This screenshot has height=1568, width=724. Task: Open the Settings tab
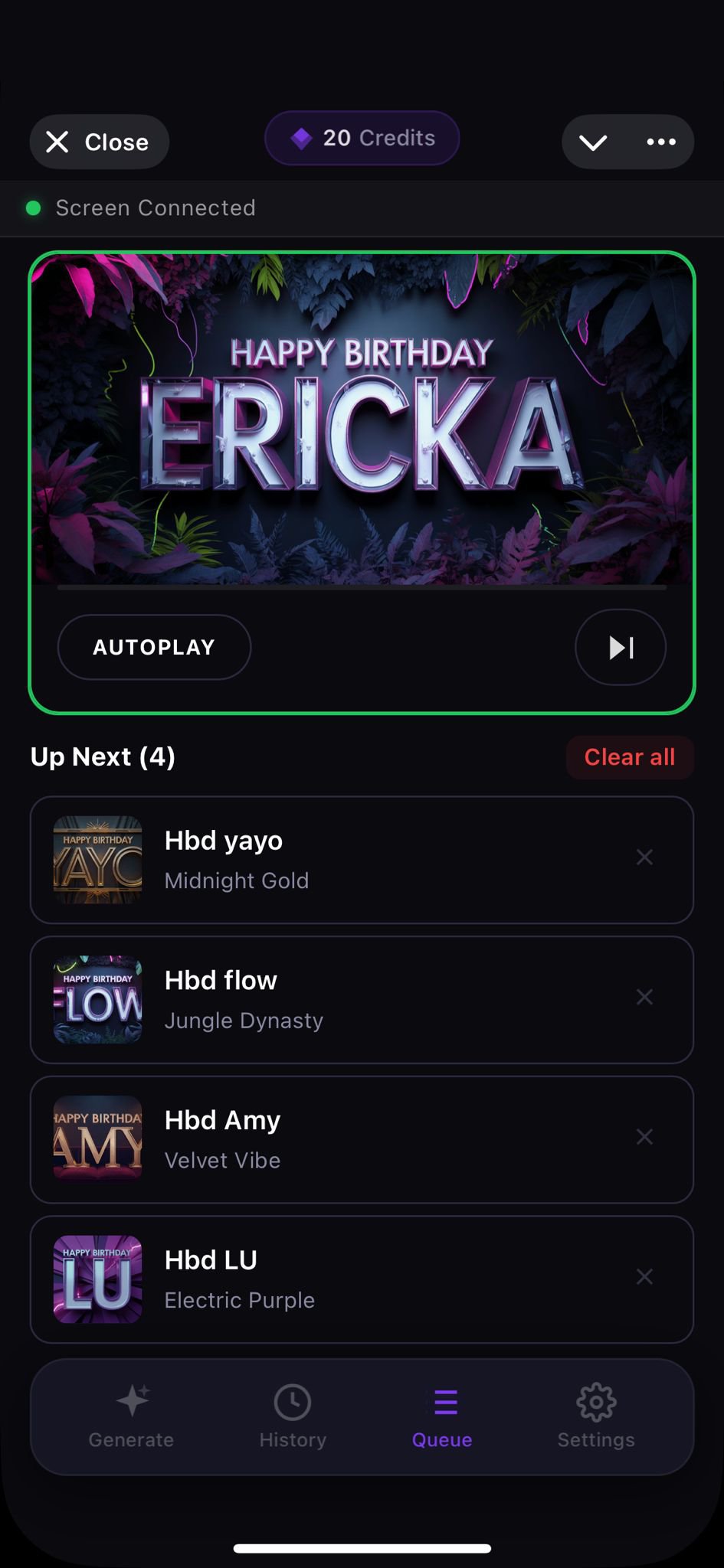tap(596, 1416)
